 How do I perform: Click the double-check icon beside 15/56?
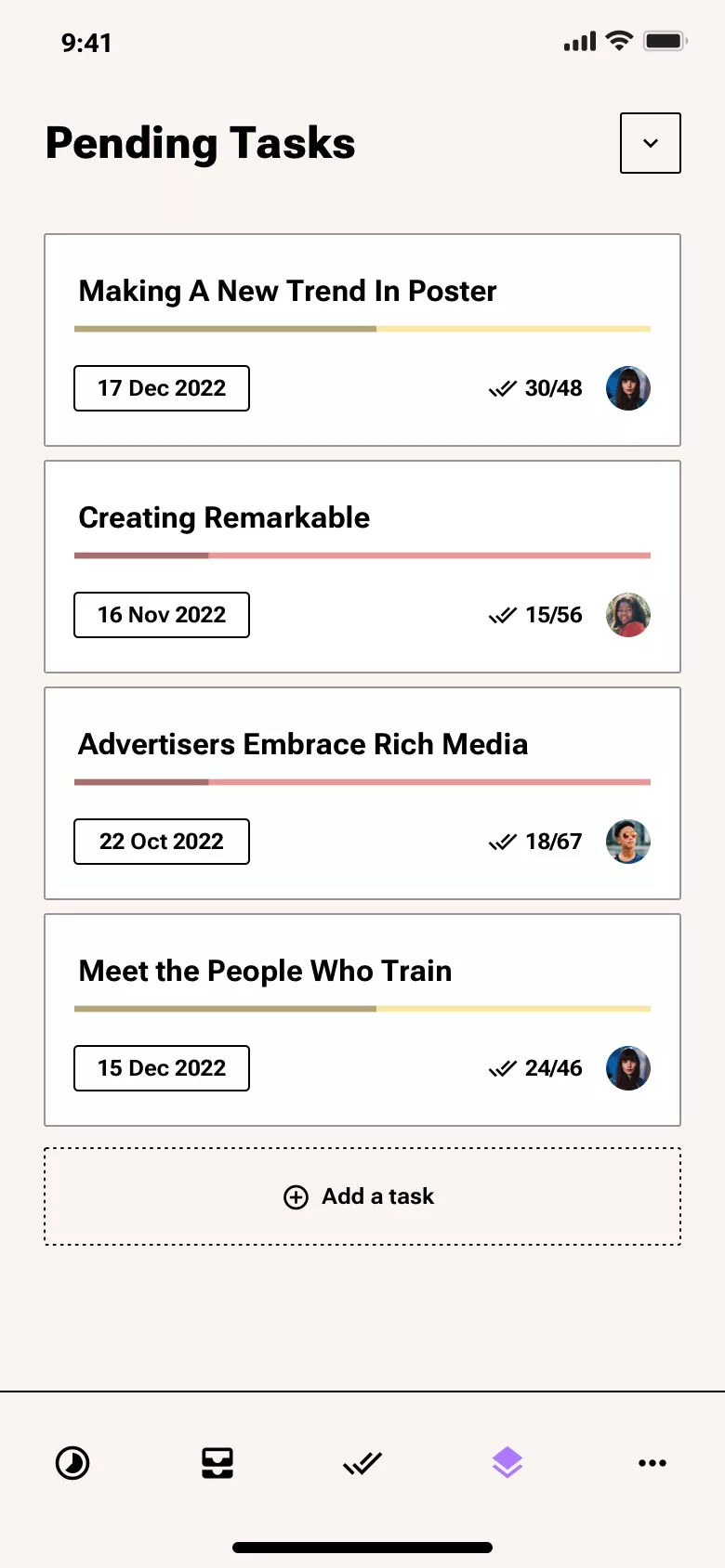501,614
